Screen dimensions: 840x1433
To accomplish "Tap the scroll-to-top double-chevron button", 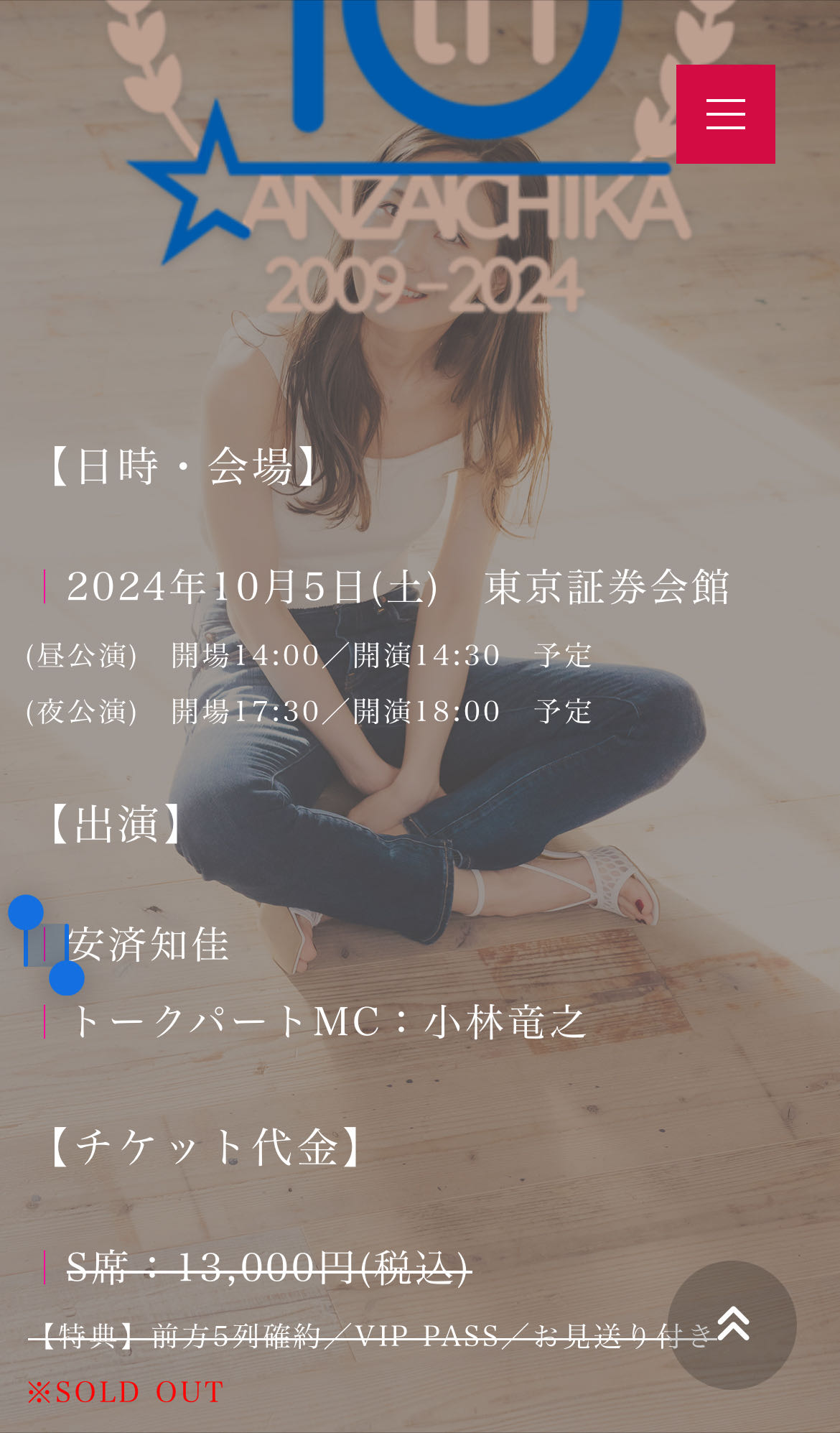I will tap(732, 1325).
